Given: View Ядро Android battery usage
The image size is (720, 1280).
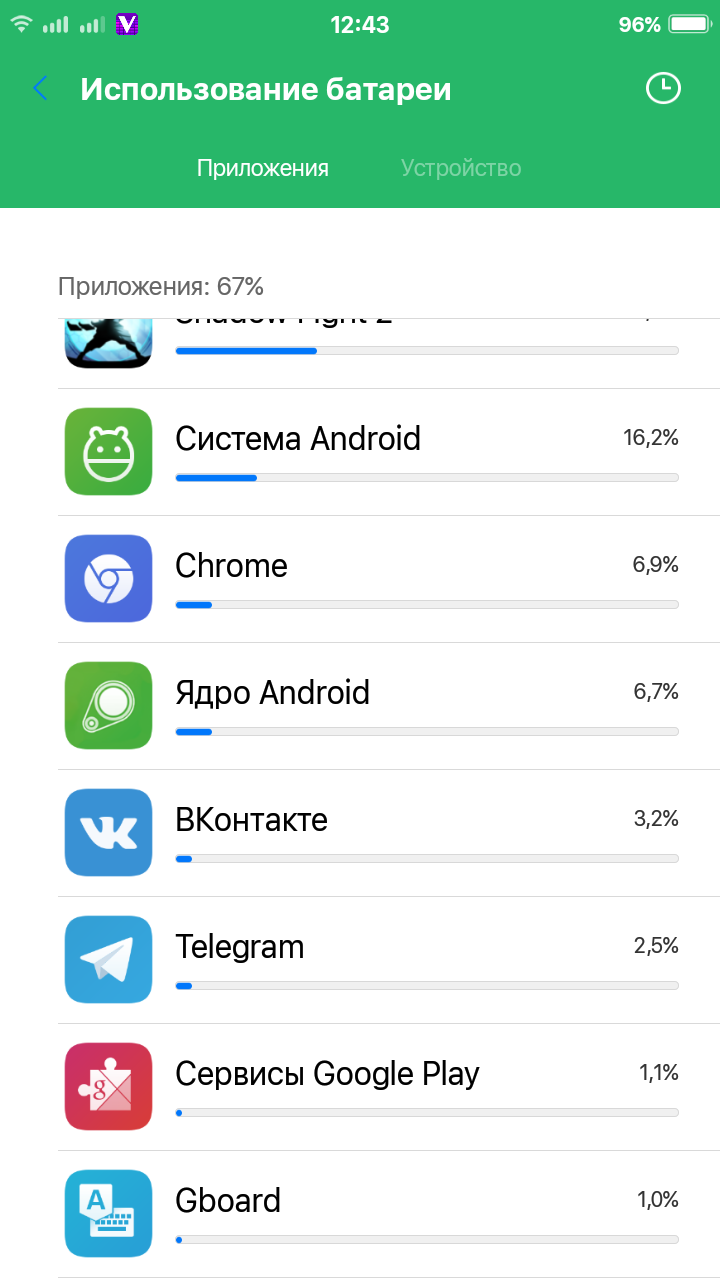Looking at the screenshot, I should coord(389,707).
